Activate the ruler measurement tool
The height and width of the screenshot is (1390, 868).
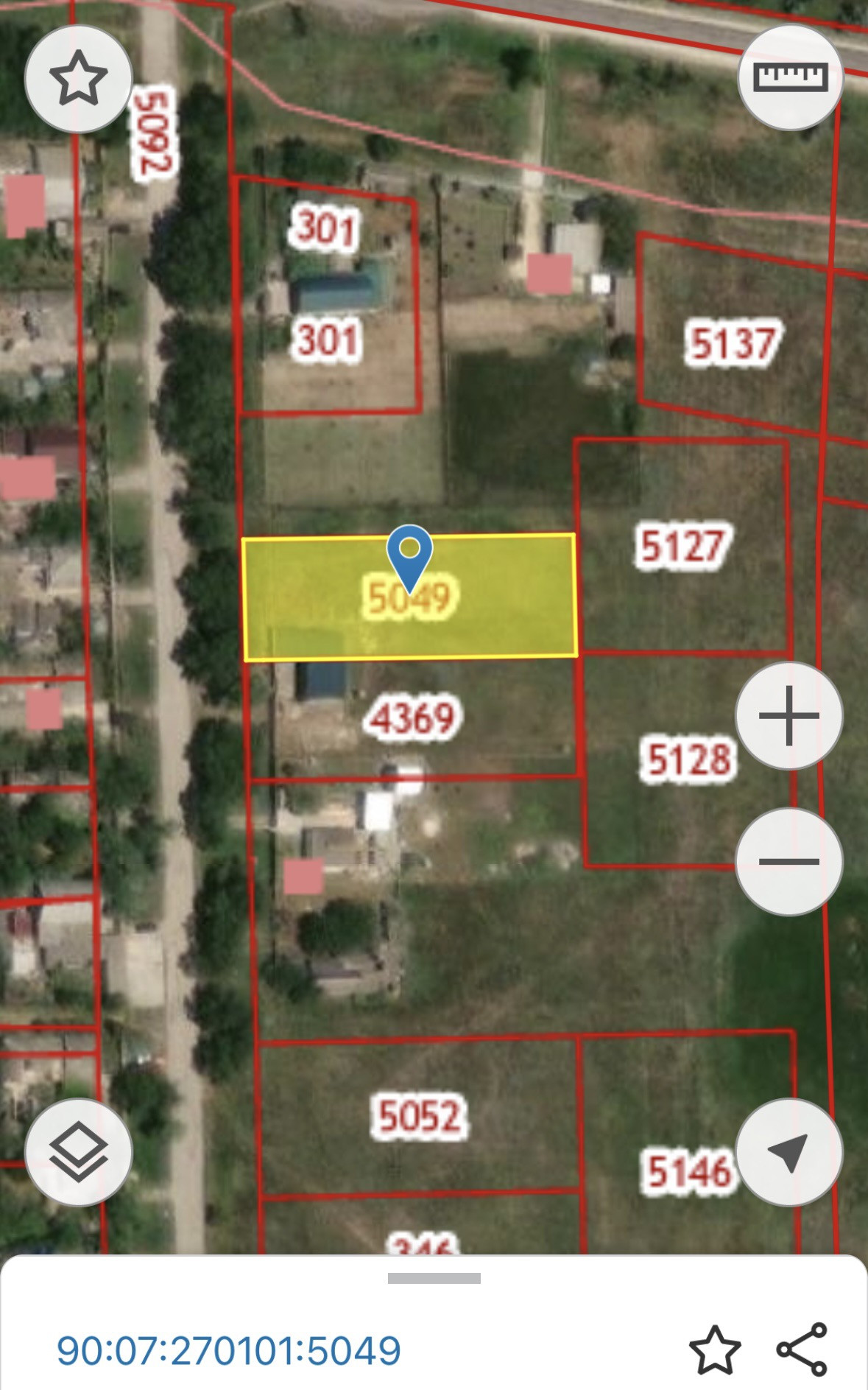(x=790, y=77)
